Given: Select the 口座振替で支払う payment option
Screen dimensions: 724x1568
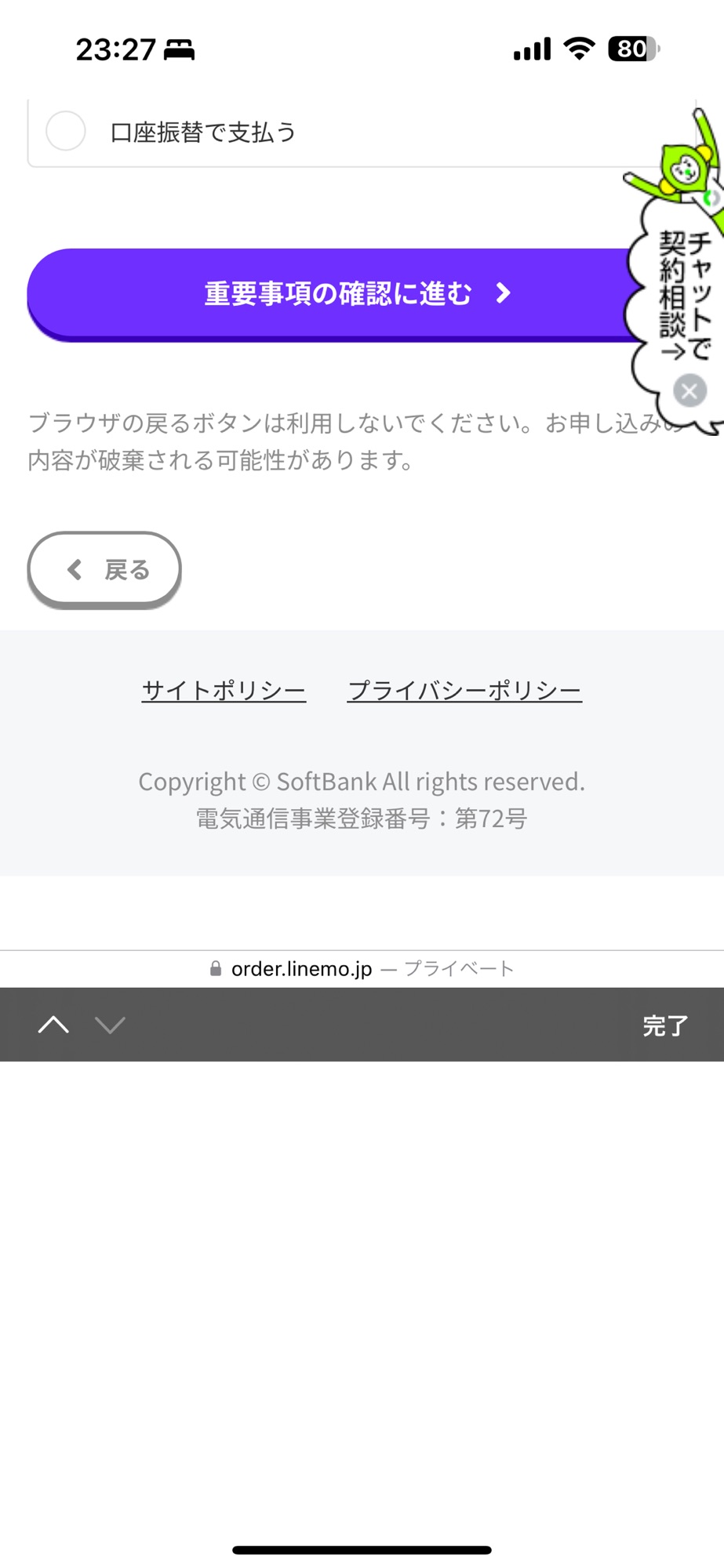Looking at the screenshot, I should (x=66, y=131).
